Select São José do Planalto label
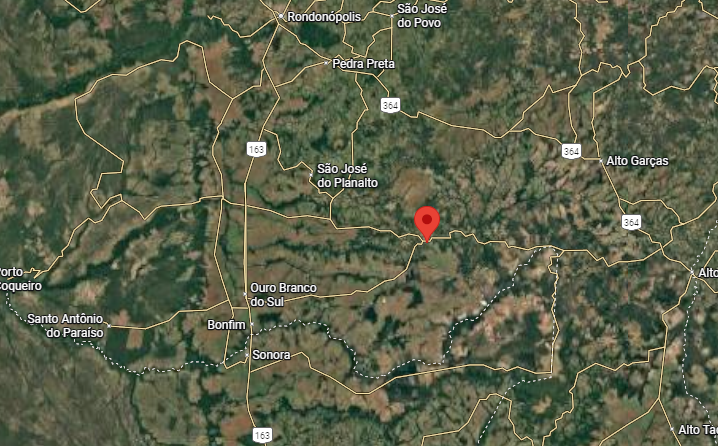 347,176
